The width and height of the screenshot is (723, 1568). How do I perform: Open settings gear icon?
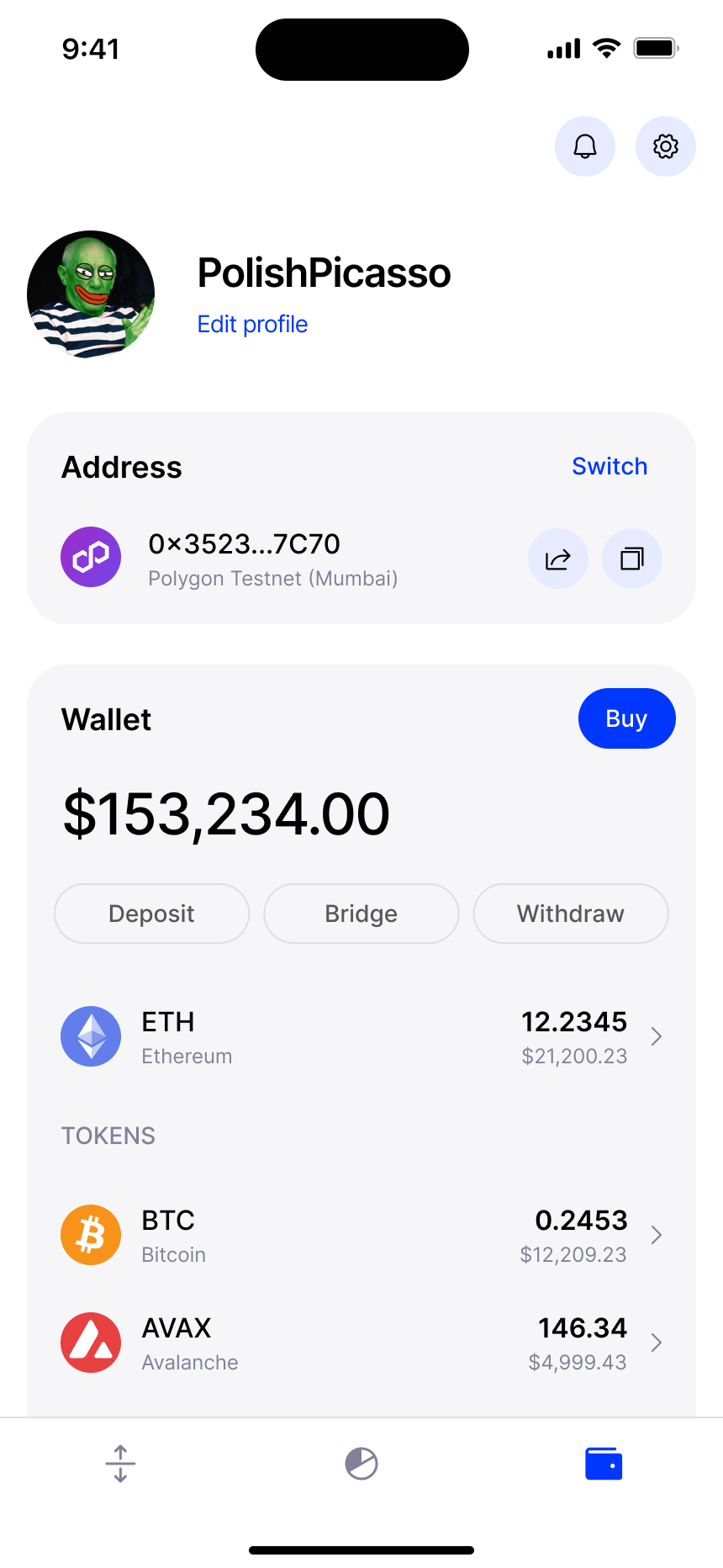click(x=666, y=146)
